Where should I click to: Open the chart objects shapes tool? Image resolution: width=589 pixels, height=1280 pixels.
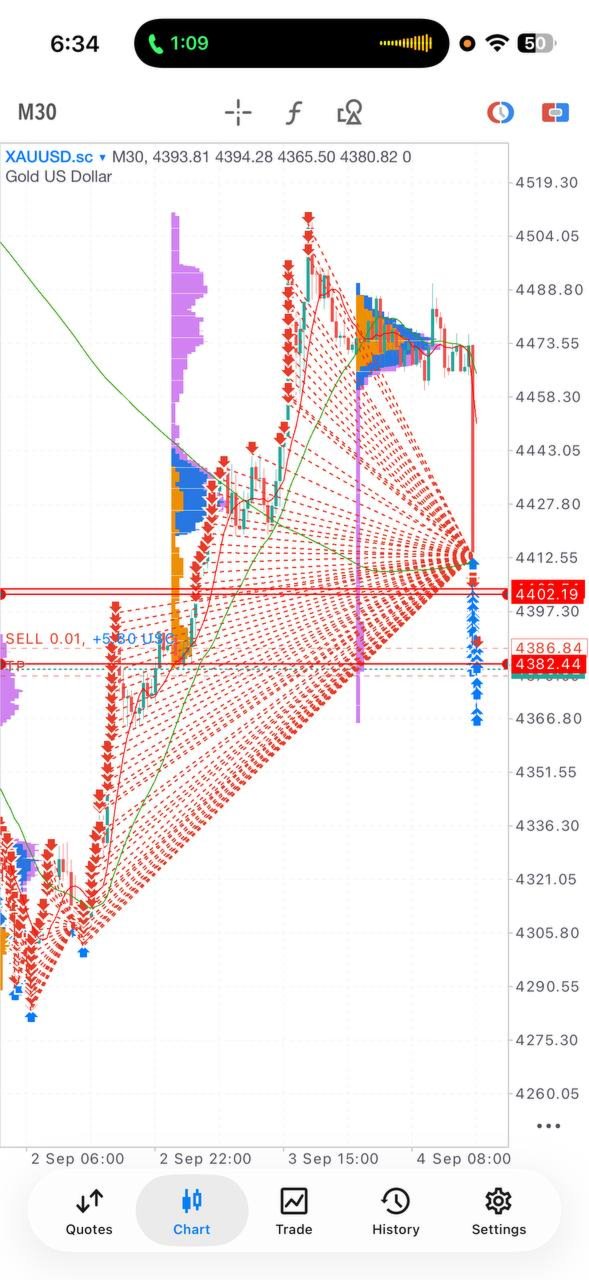(349, 112)
